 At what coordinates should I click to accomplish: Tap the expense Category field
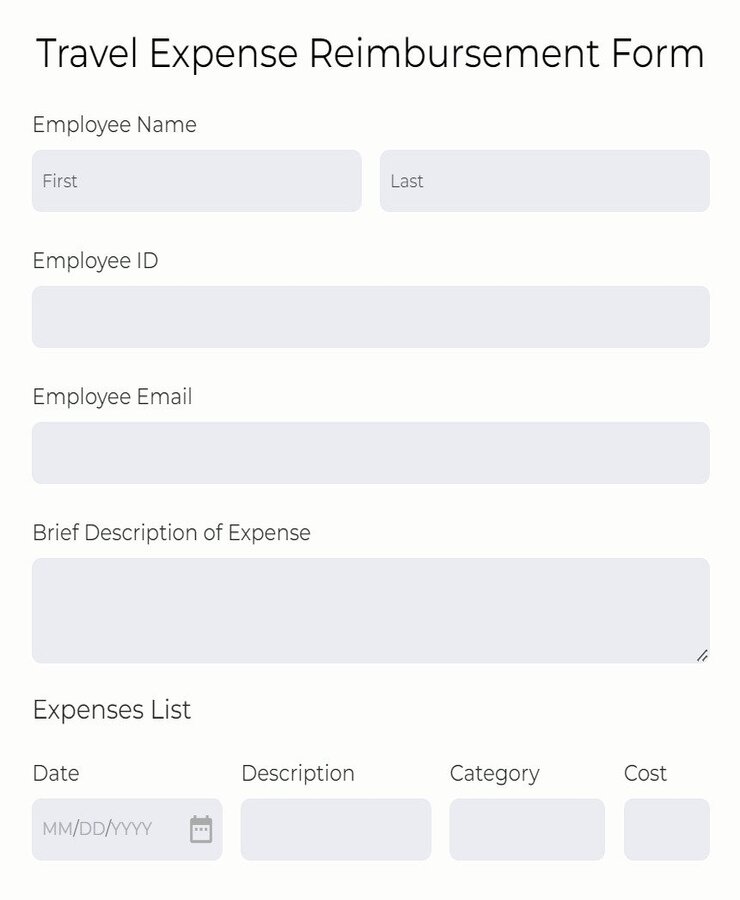[526, 829]
